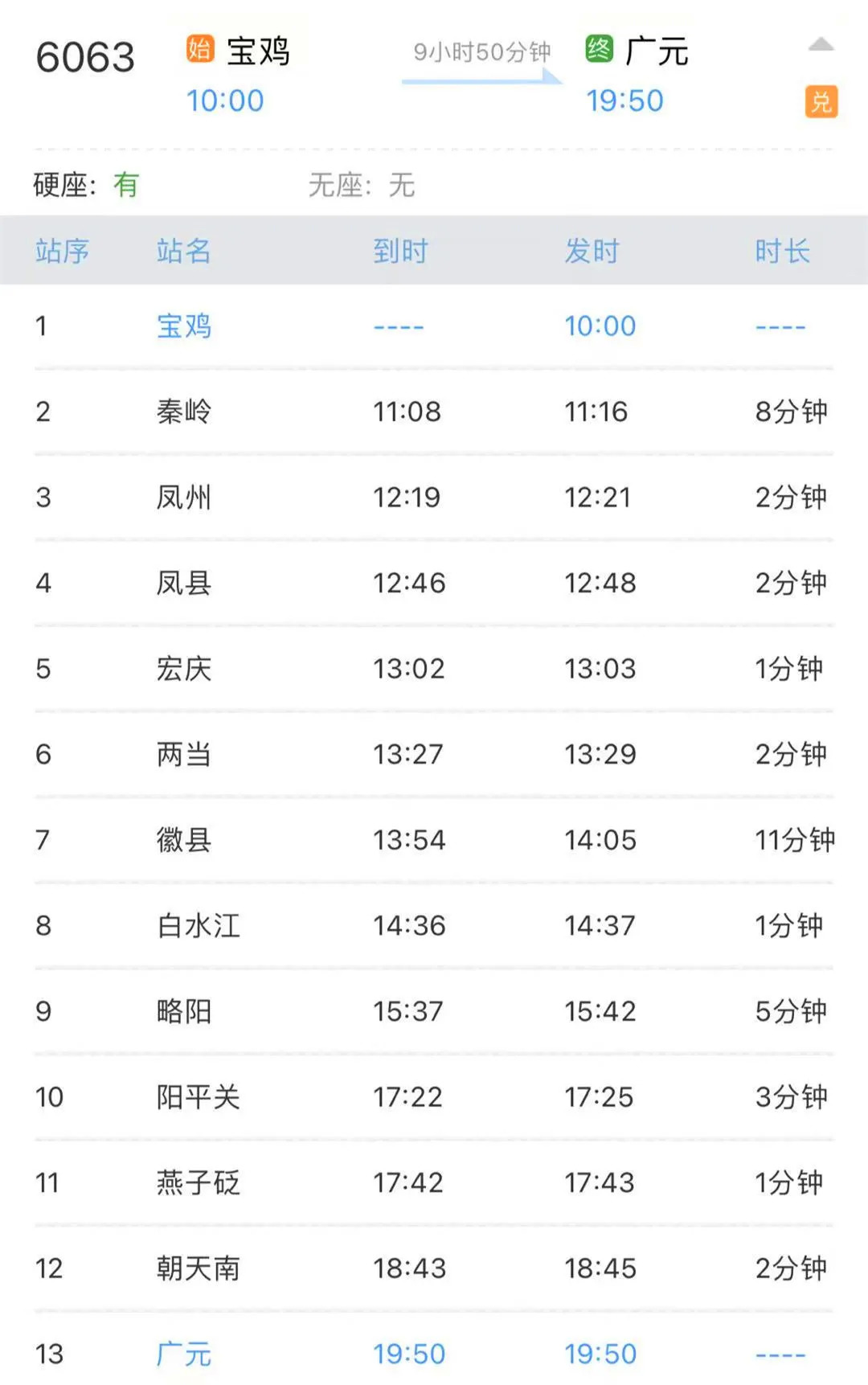Open train 6063 from 宝鸡 to 广元
The width and height of the screenshot is (868, 1385).
tap(434, 76)
